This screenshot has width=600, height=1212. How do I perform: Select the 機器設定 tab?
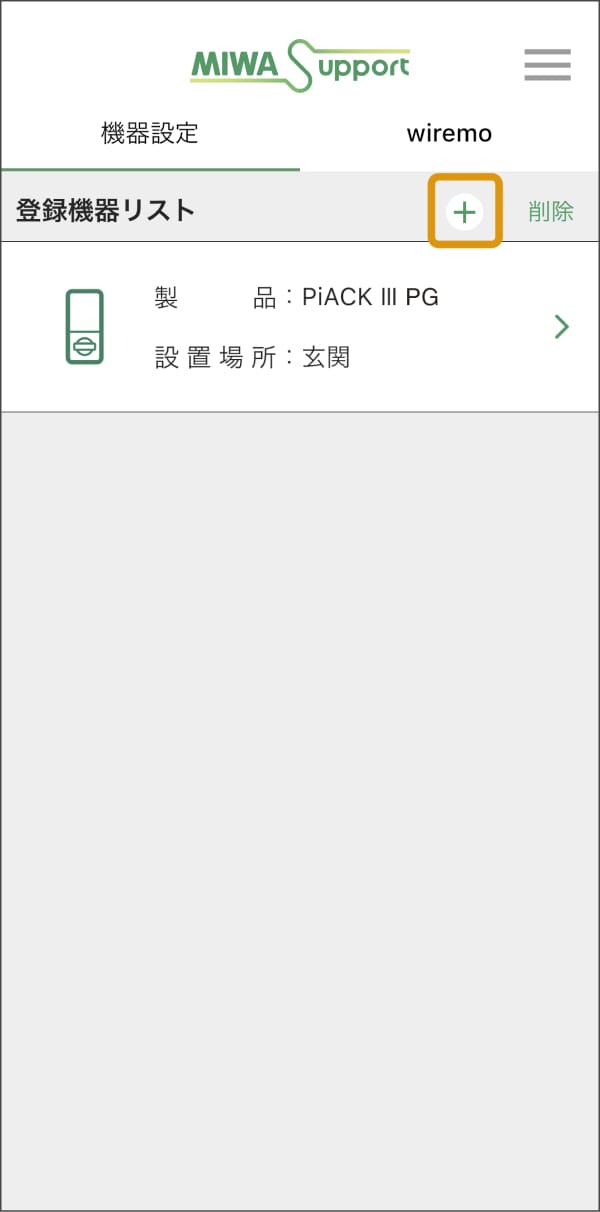[x=150, y=134]
